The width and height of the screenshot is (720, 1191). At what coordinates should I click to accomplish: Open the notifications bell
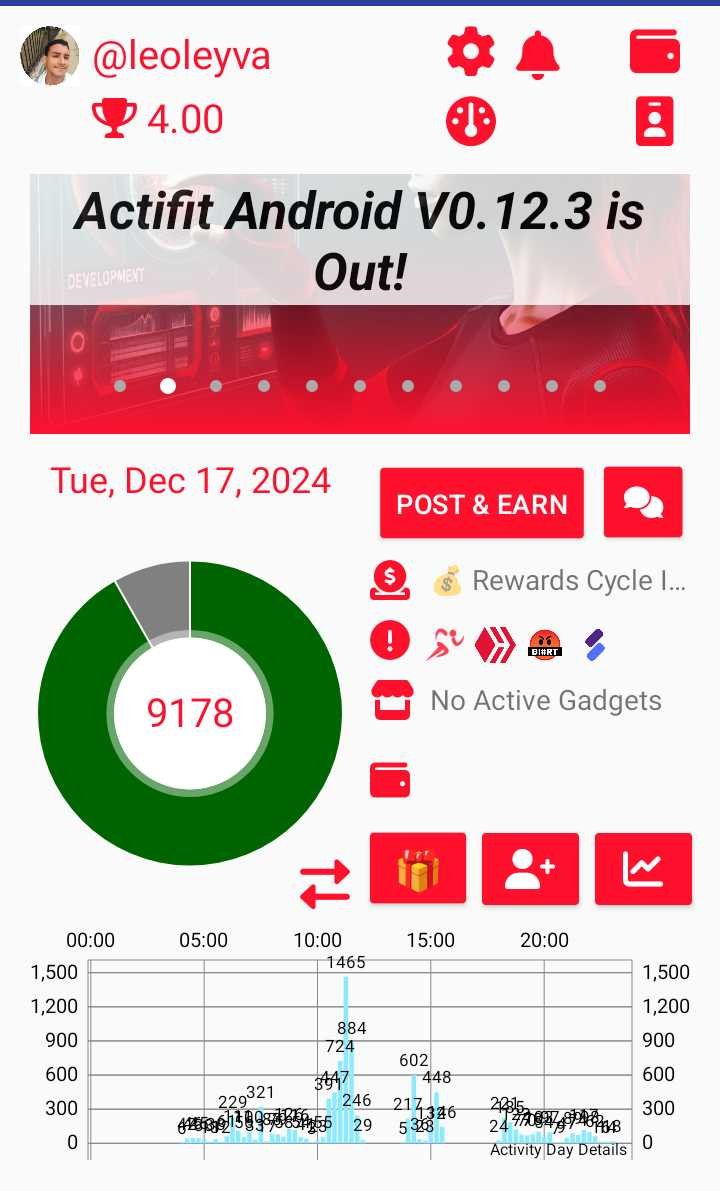(538, 54)
